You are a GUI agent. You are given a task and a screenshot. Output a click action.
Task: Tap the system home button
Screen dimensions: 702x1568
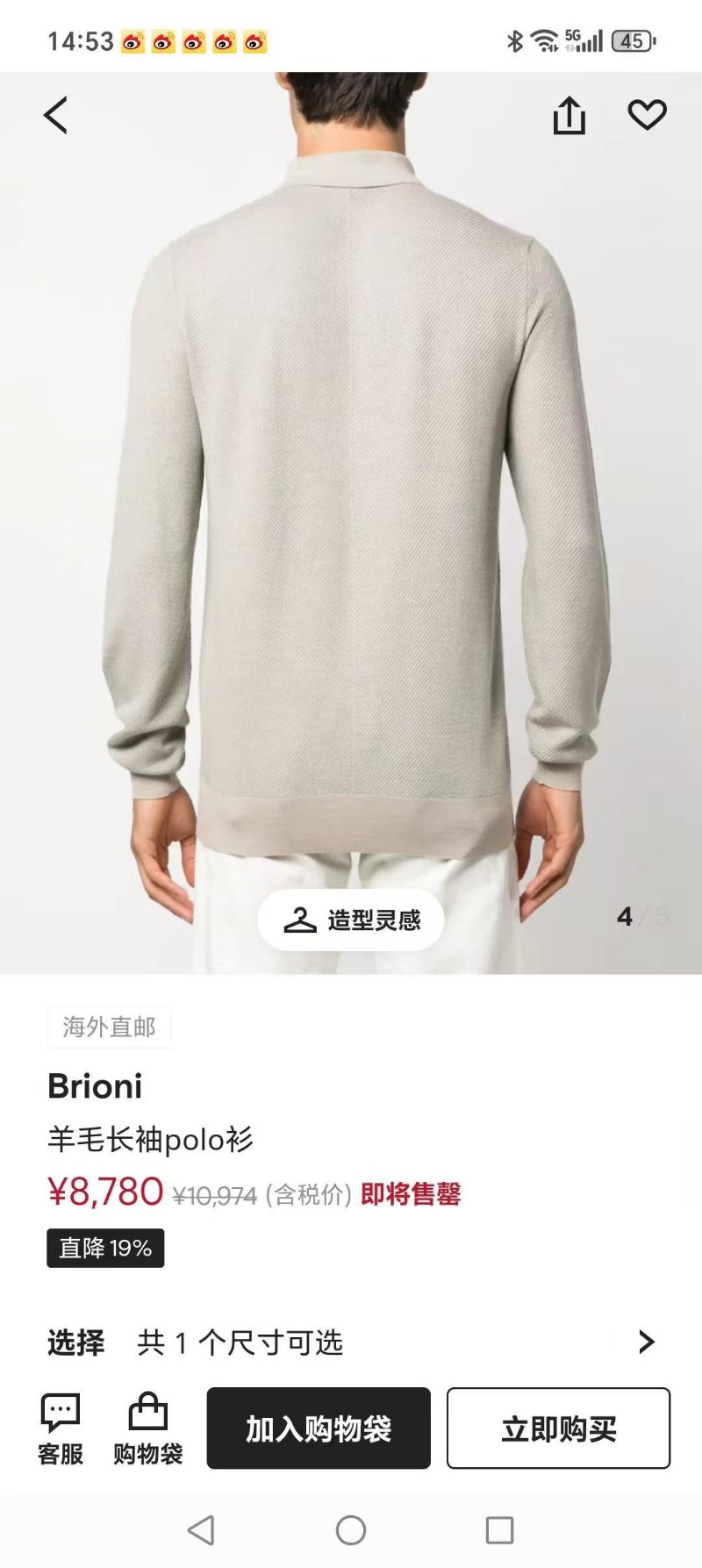351,1530
